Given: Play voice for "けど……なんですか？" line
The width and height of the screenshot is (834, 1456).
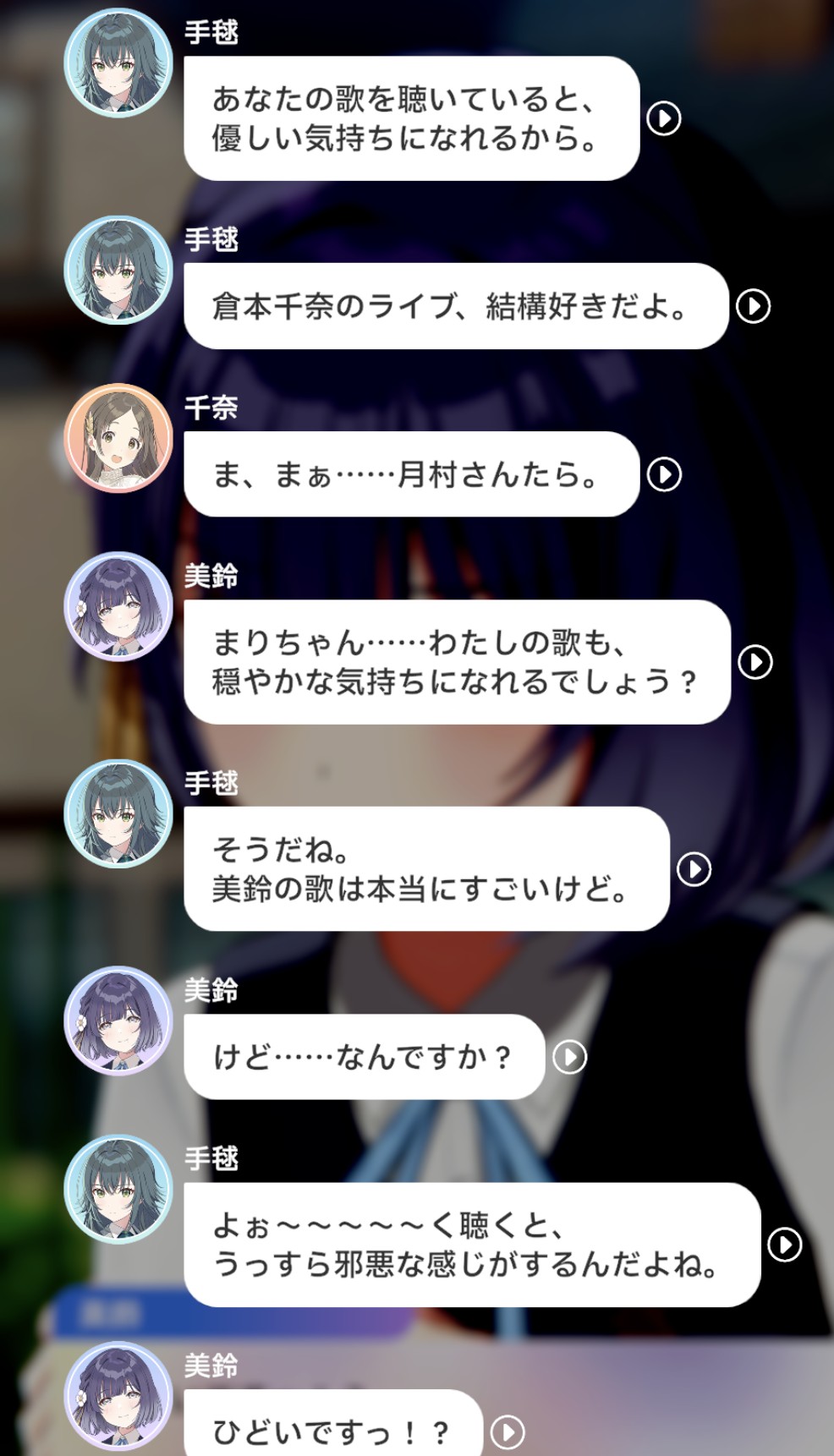Looking at the screenshot, I should point(569,1057).
